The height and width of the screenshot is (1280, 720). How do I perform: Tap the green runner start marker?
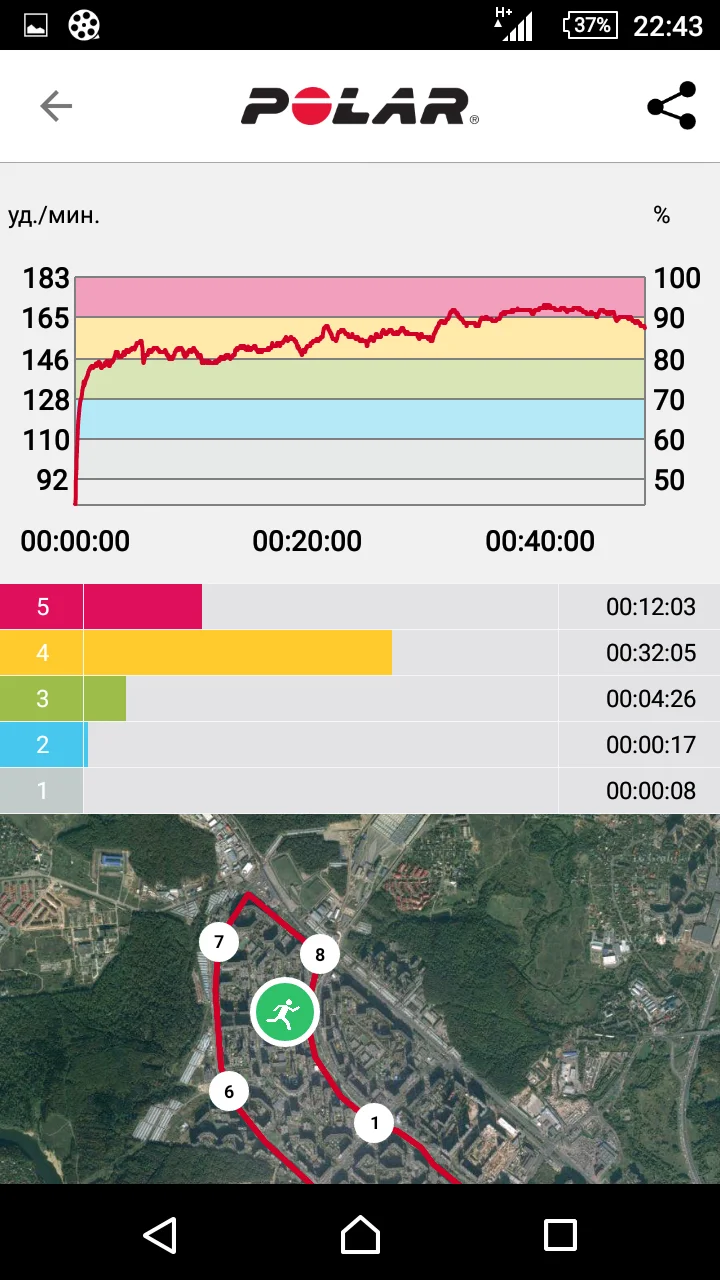(x=285, y=1012)
